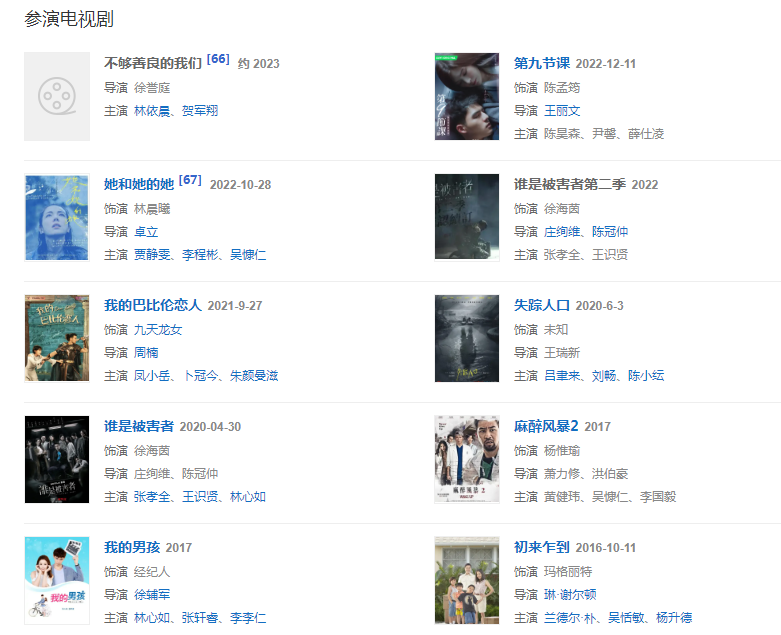Open the title link 失踪人口
The image size is (781, 635).
point(542,305)
